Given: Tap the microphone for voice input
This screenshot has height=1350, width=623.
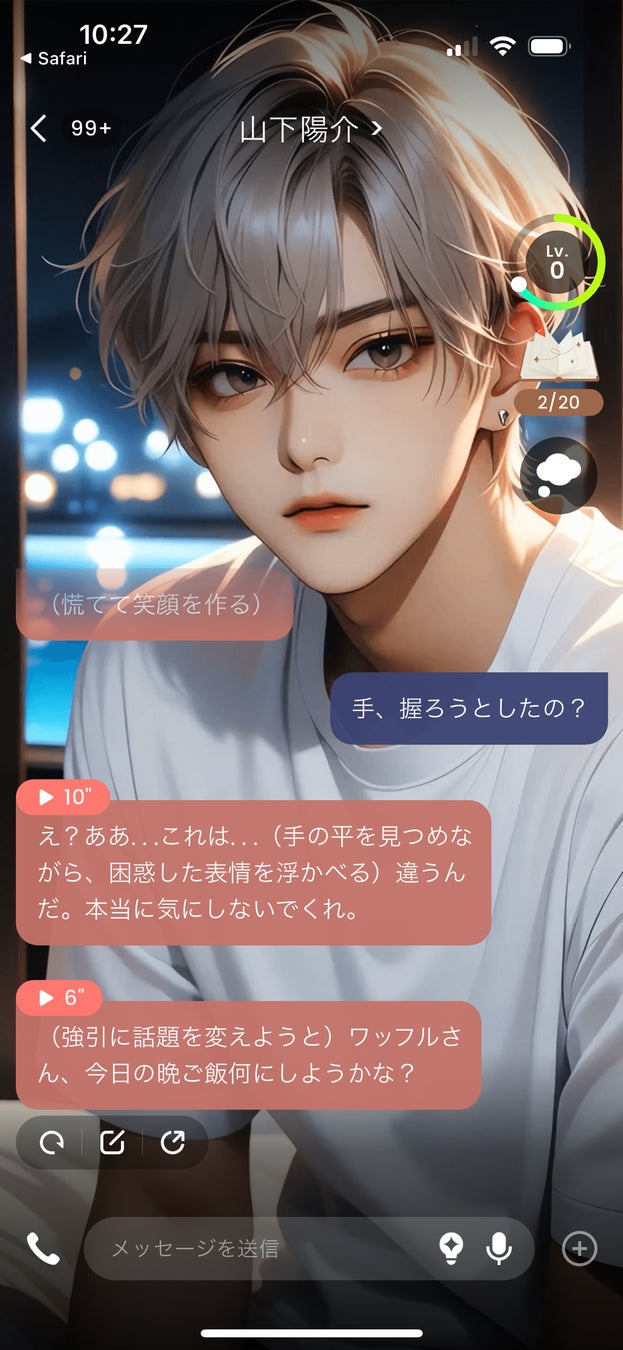Looking at the screenshot, I should pos(498,1248).
